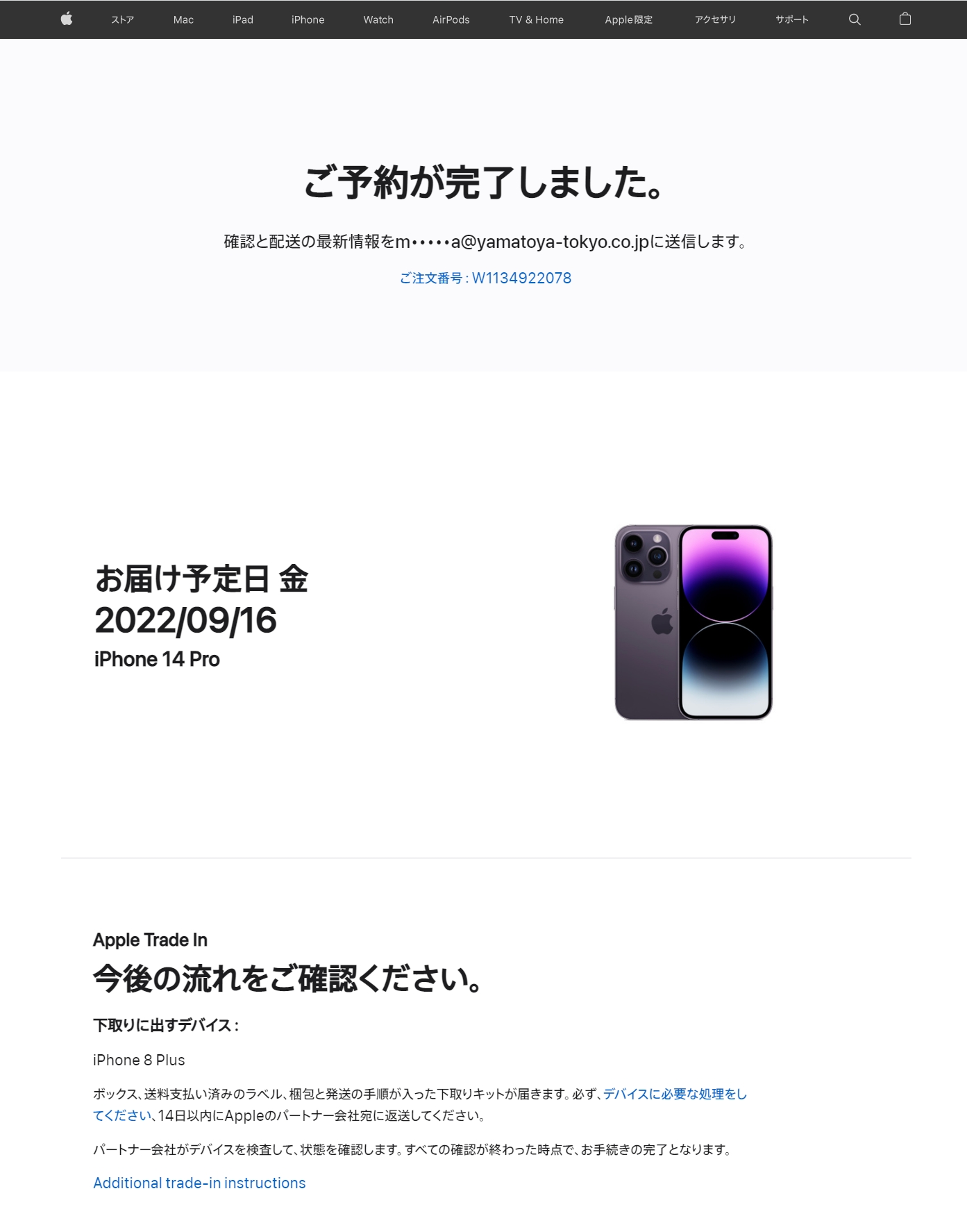
Task: Open the shopping bag icon
Action: (x=905, y=19)
